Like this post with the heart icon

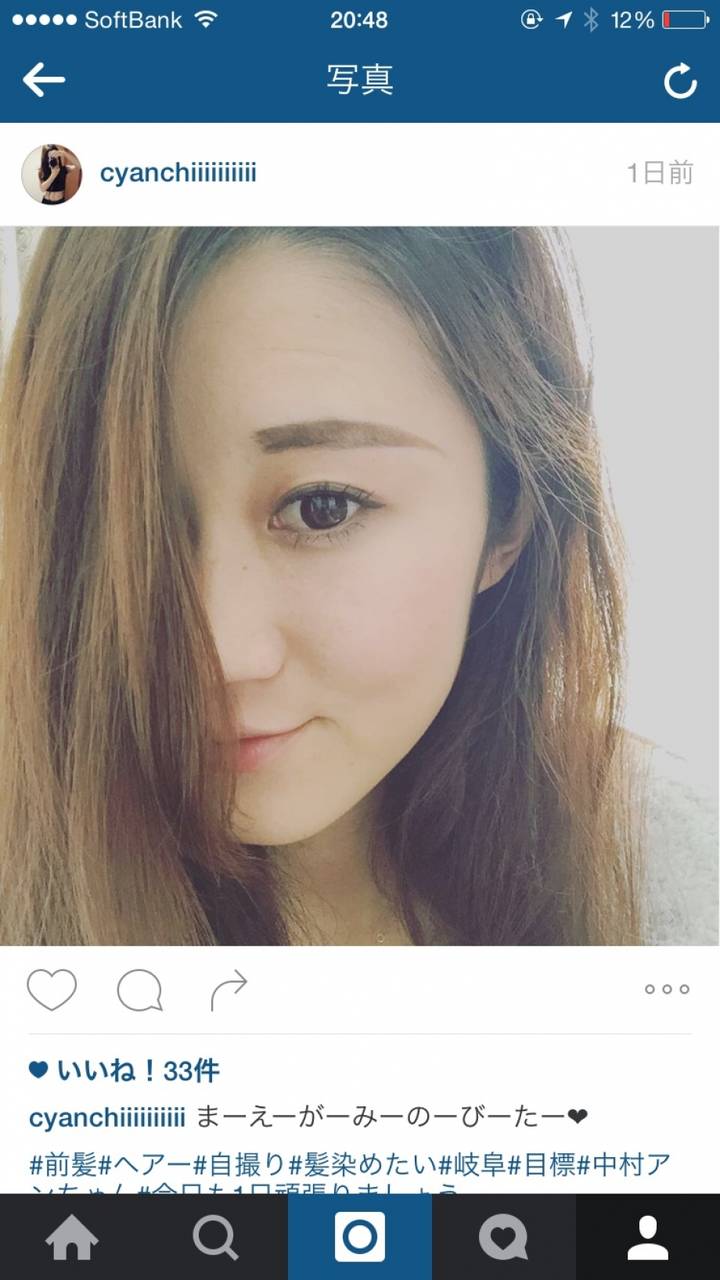(52, 990)
